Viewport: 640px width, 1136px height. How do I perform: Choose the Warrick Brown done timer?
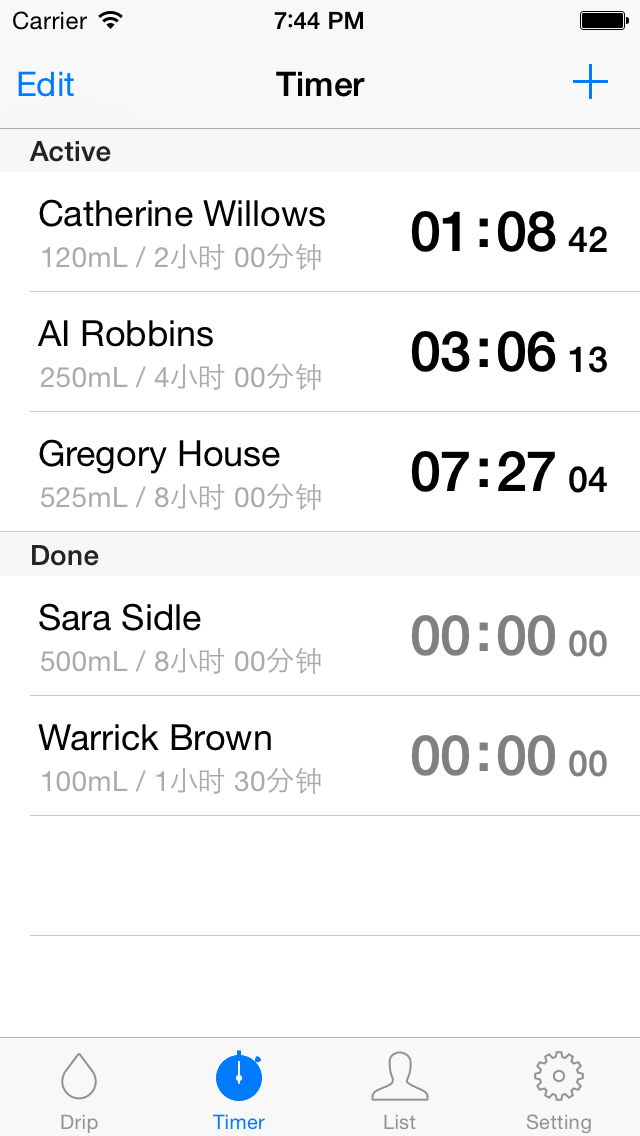coord(320,756)
